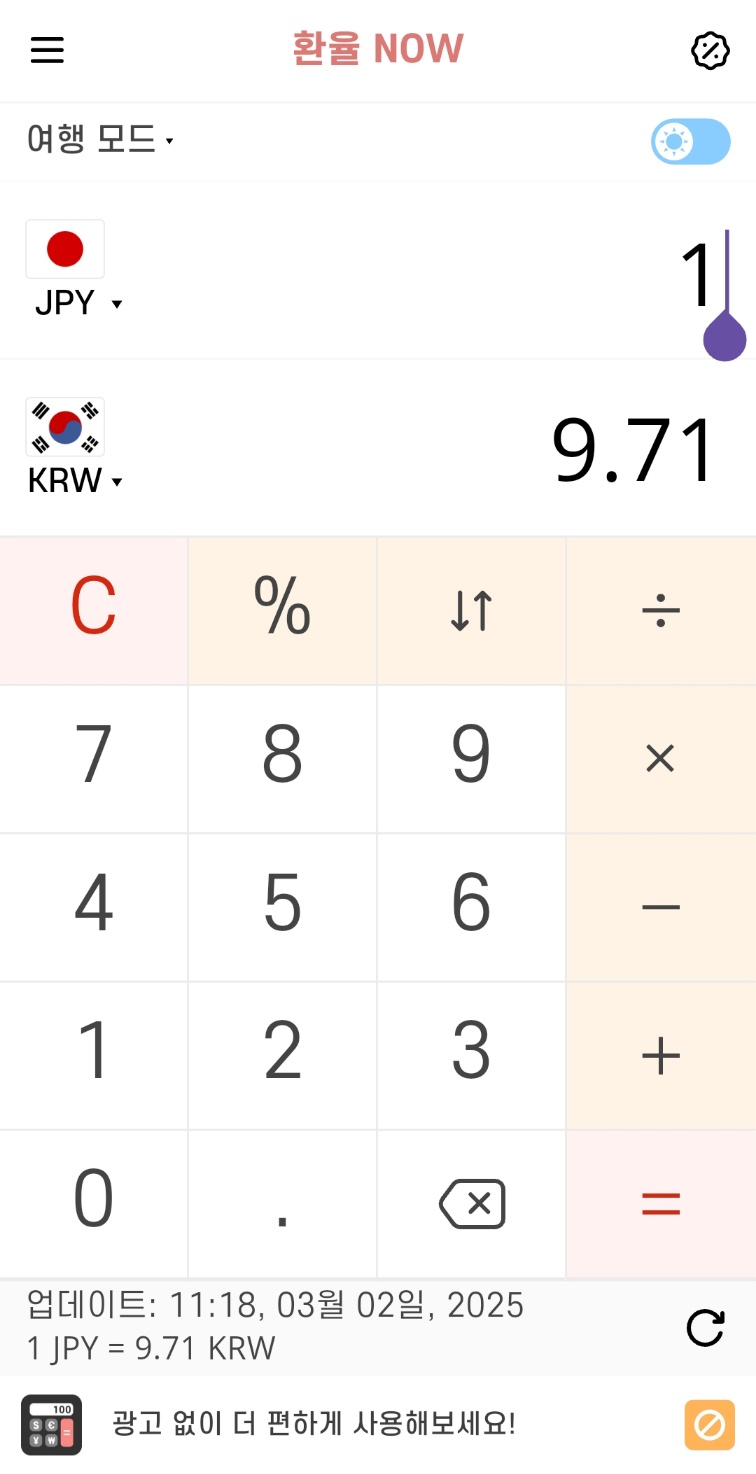Viewport: 756px width, 1474px height.
Task: Toggle the travel mode switch
Action: 690,142
